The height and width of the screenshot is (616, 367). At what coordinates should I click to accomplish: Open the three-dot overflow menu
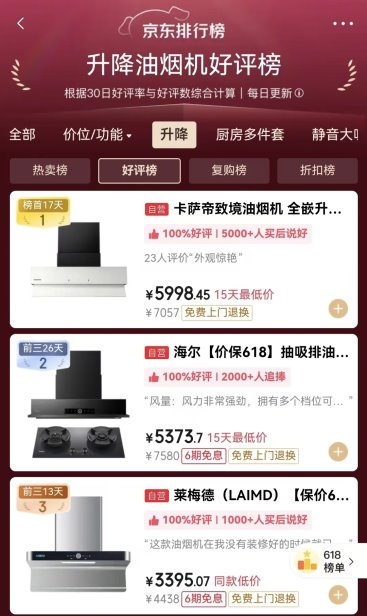coord(343,24)
